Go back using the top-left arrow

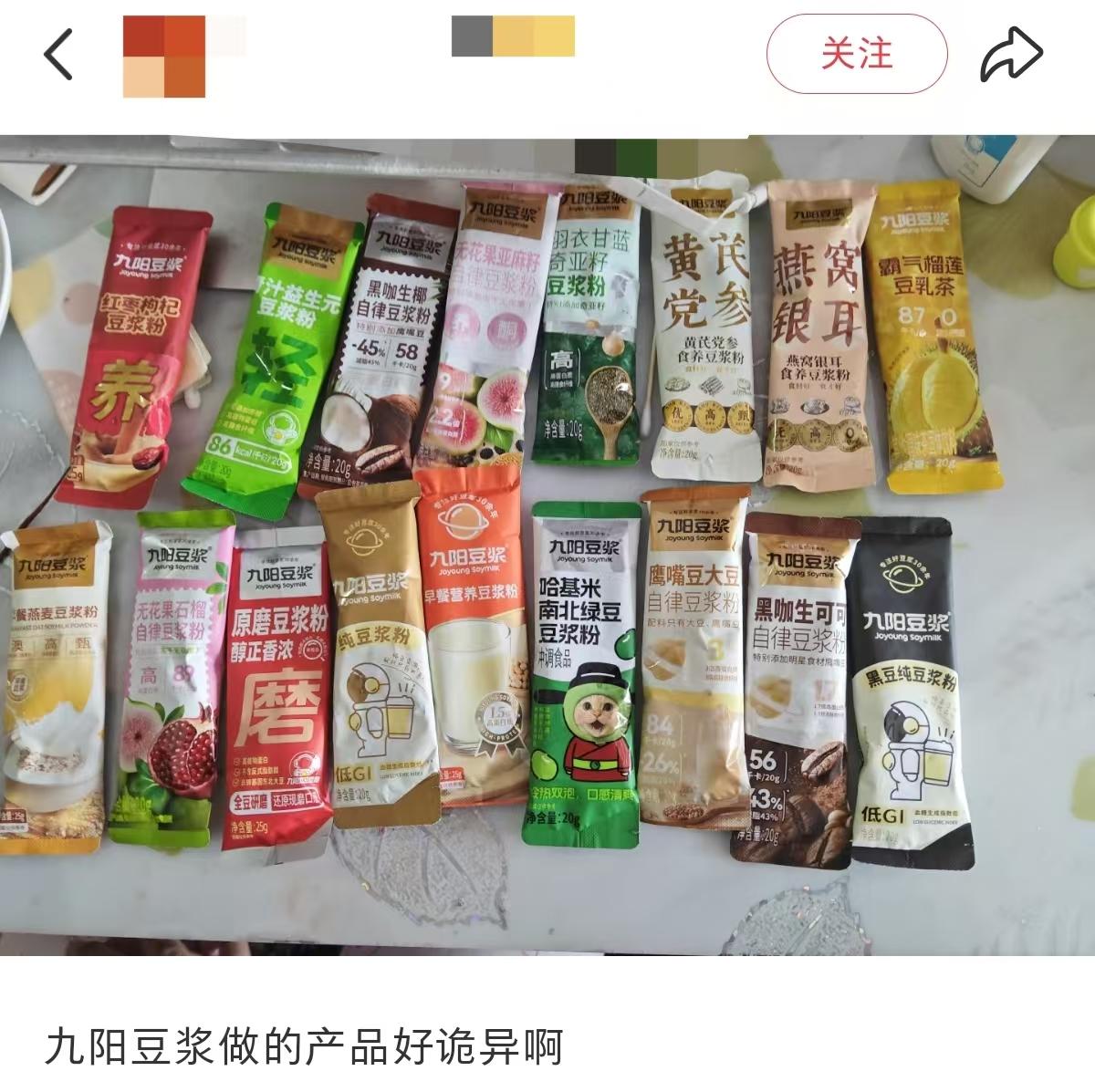click(x=58, y=55)
